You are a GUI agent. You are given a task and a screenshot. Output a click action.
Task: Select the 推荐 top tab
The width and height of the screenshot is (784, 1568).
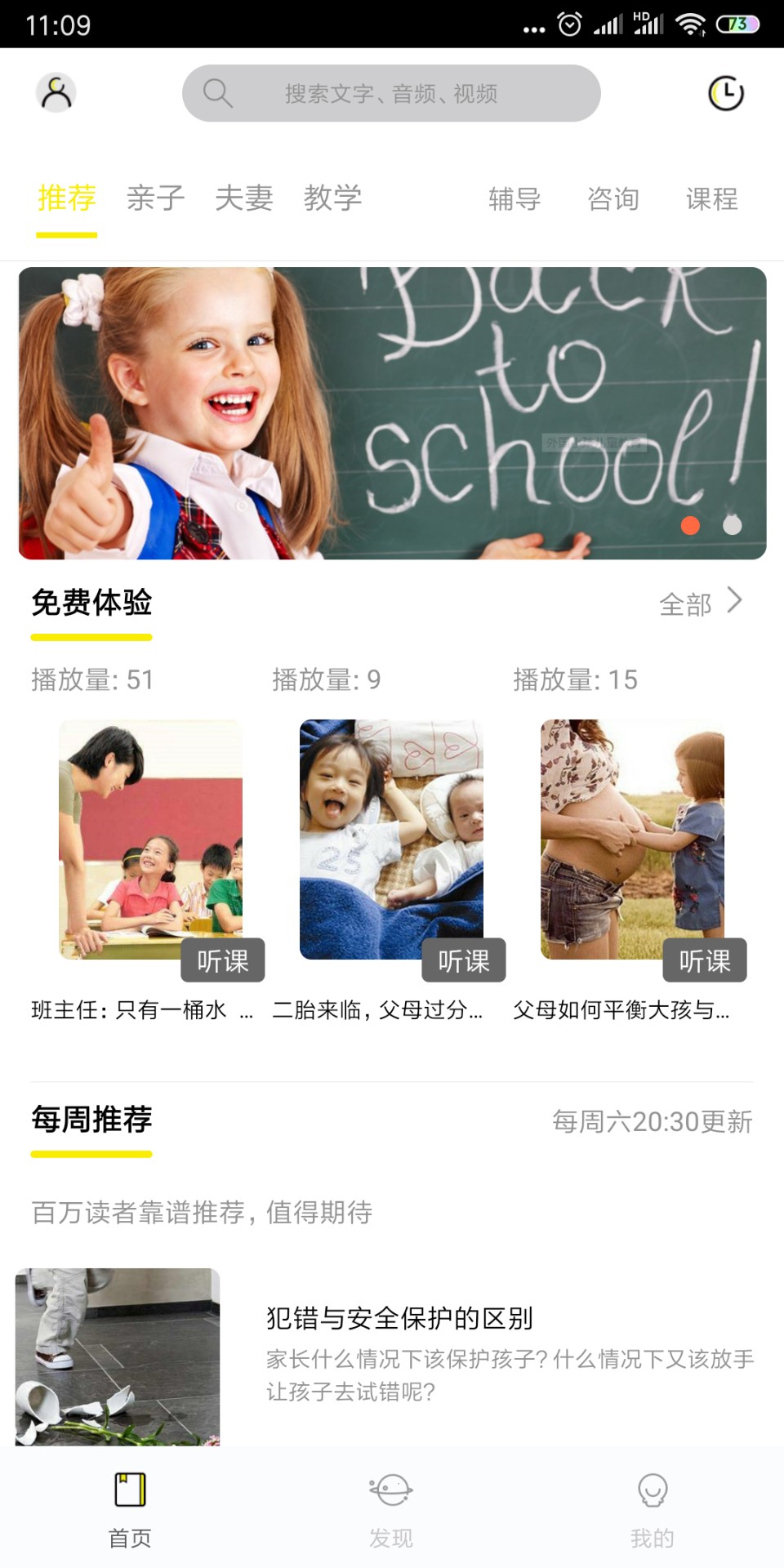pyautogui.click(x=67, y=198)
